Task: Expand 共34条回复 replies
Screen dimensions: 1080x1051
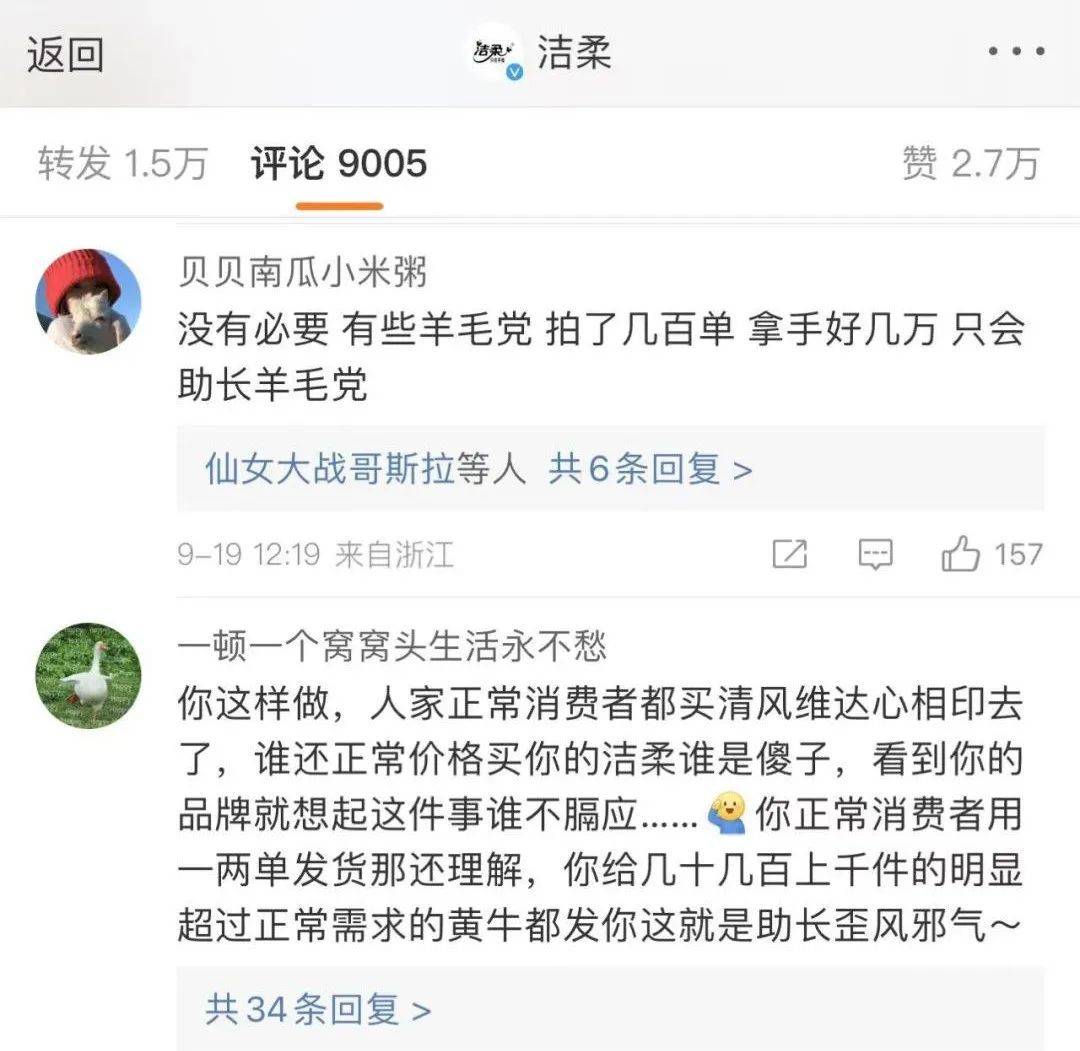Action: pos(318,1009)
